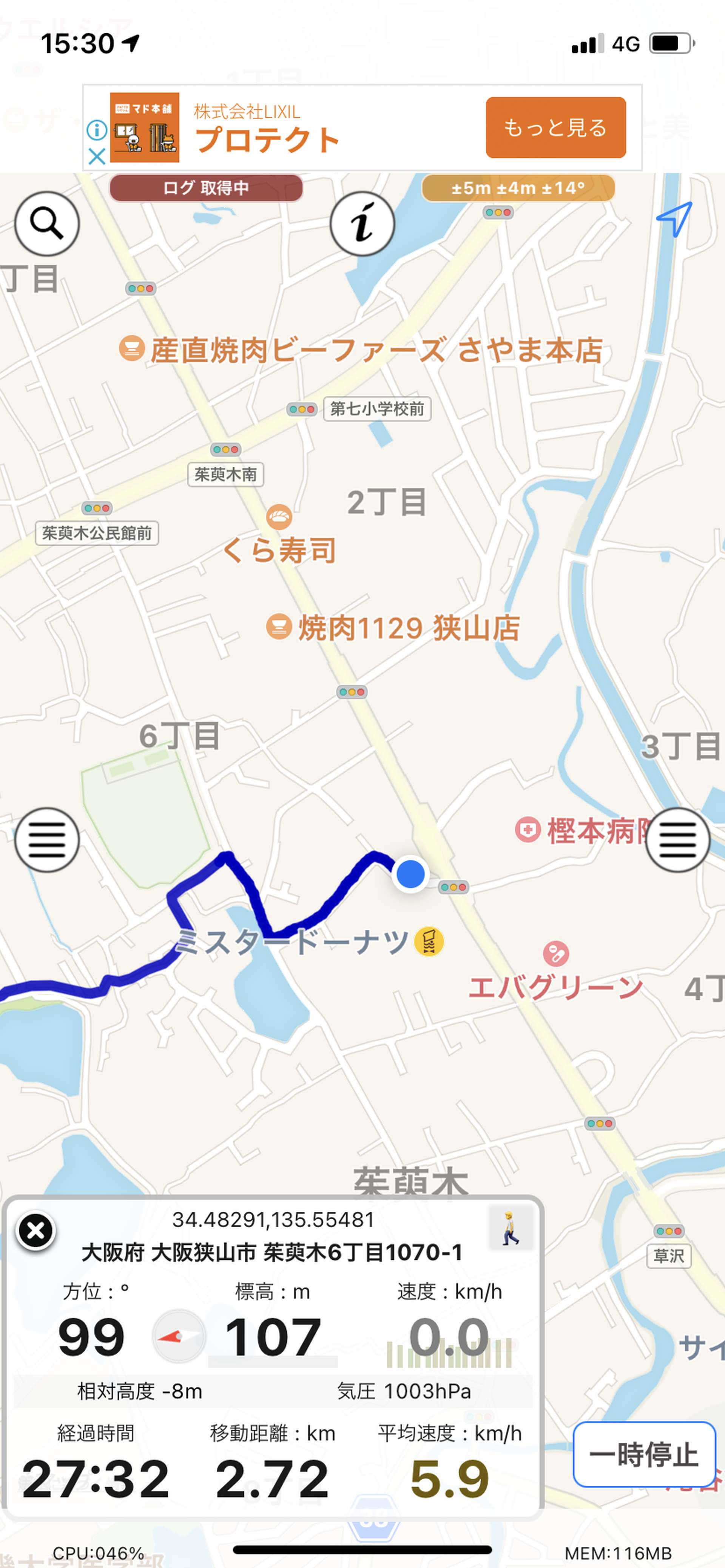Dismiss the ad with the X
This screenshot has height=1568, width=725.
click(96, 157)
